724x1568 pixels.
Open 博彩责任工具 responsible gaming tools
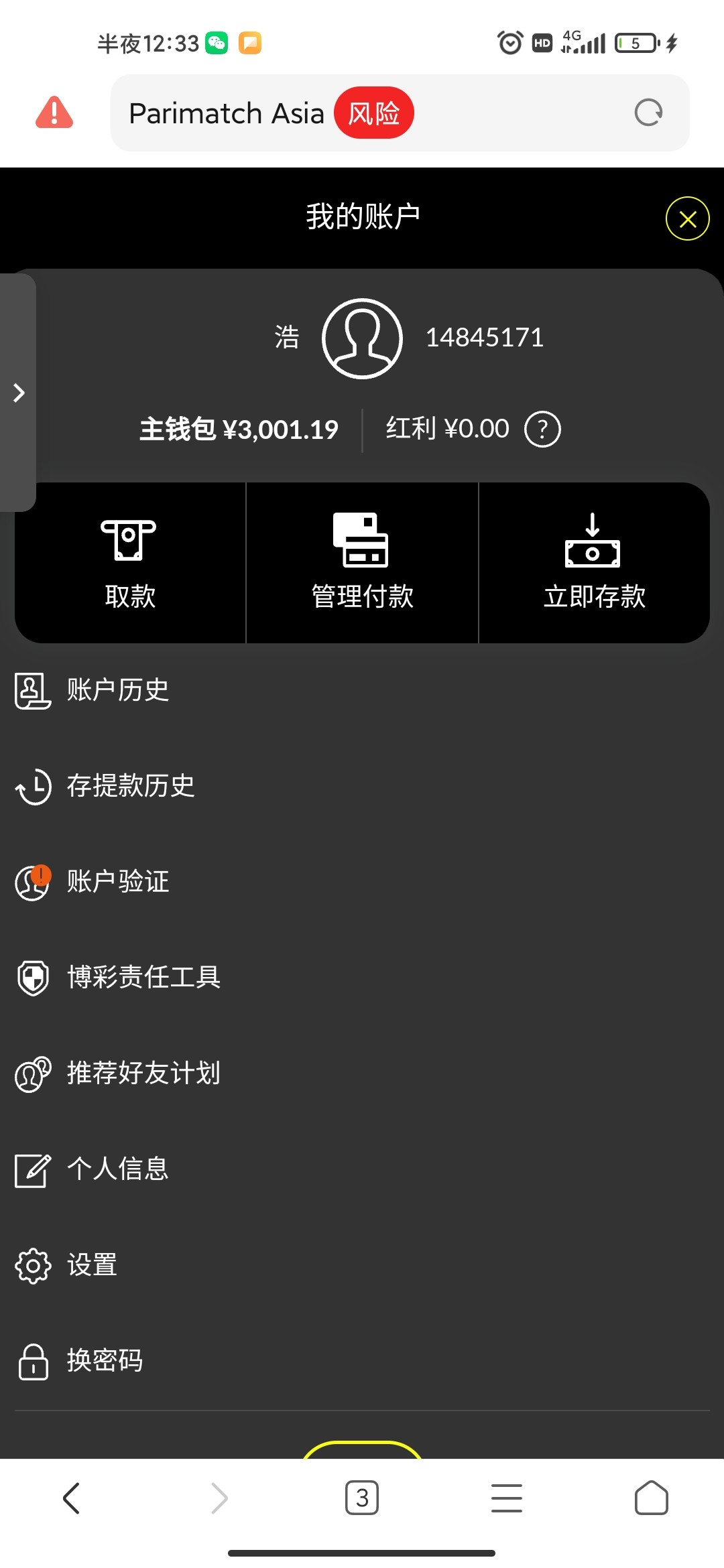click(143, 978)
